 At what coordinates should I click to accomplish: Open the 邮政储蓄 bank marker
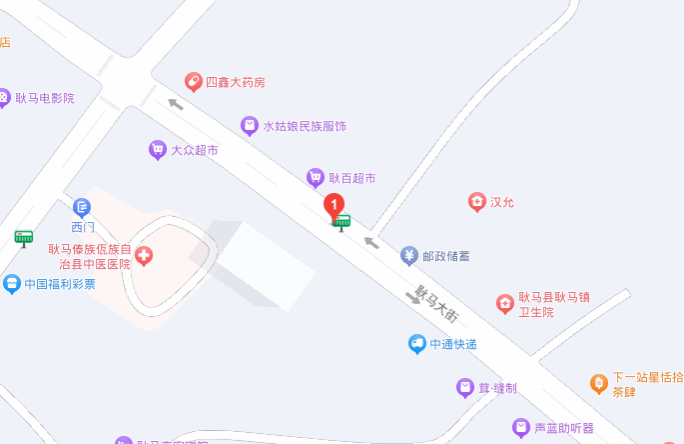(x=409, y=256)
